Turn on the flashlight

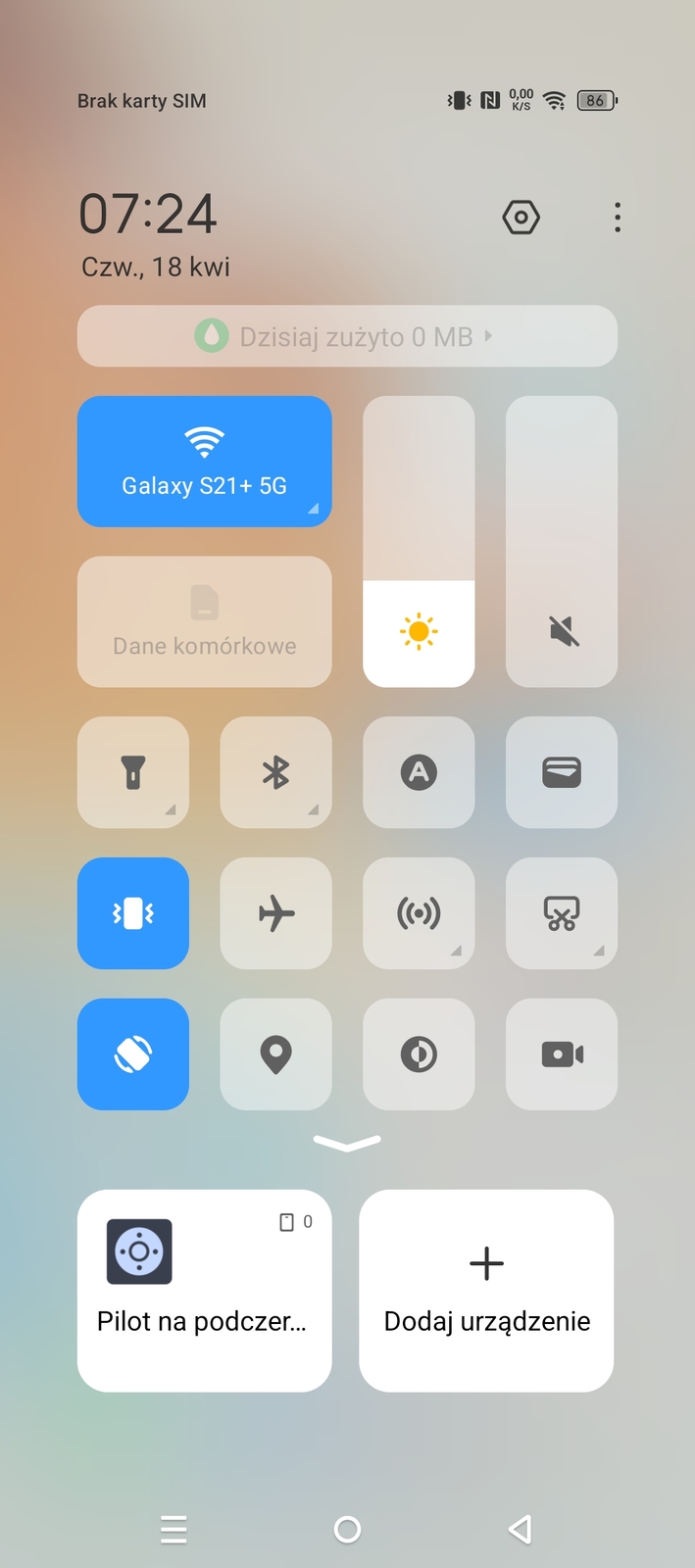[133, 772]
